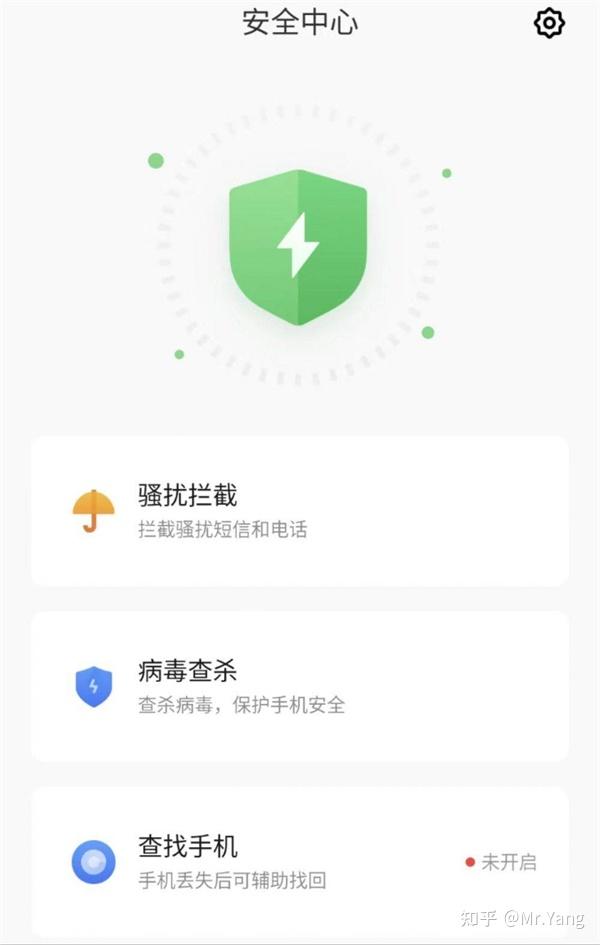The image size is (600, 945).
Task: Open the settings gear icon
Action: (549, 23)
